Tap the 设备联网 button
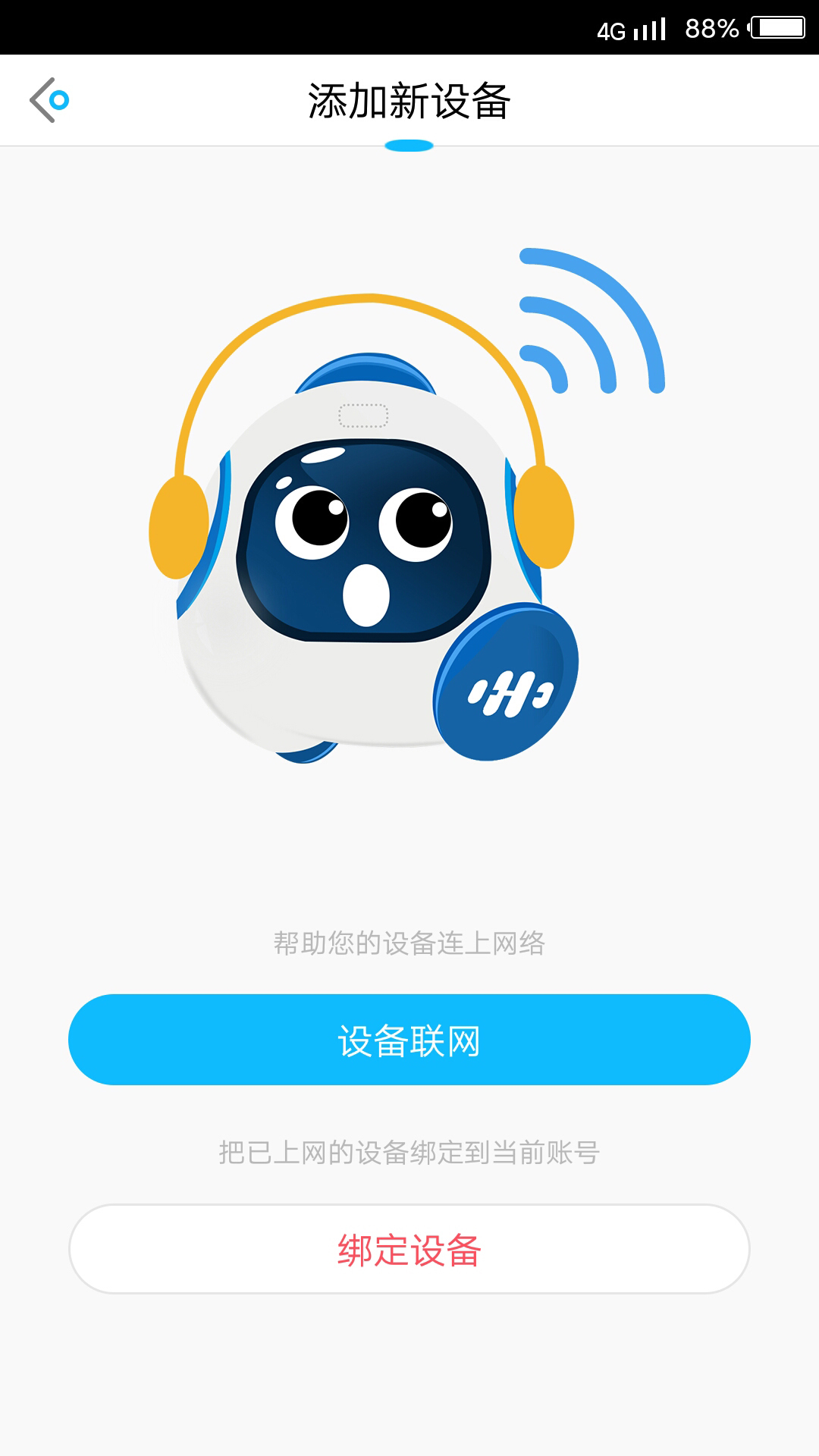Image resolution: width=819 pixels, height=1456 pixels. click(409, 1040)
